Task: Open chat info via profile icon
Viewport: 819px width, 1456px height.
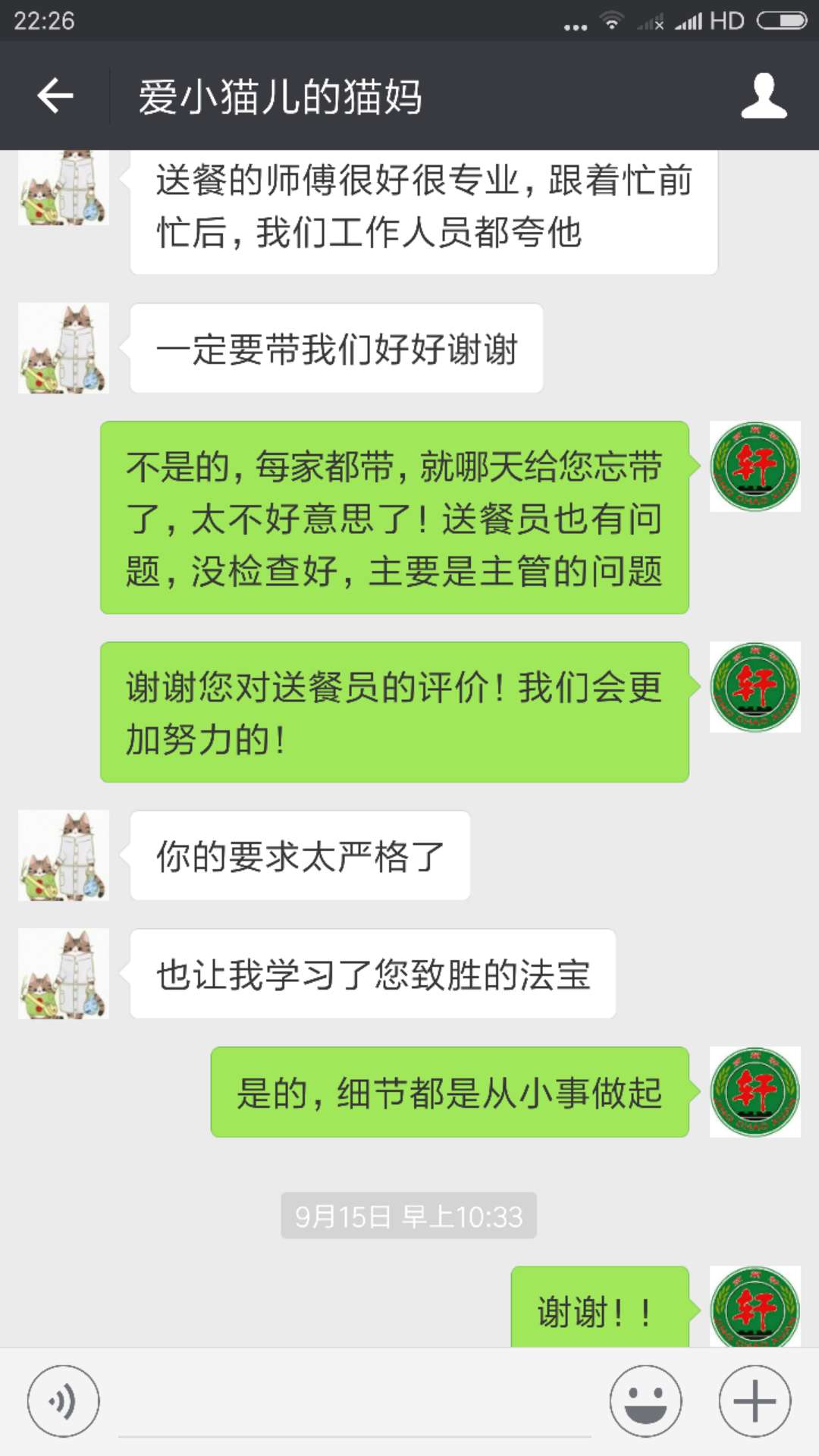Action: pos(764,96)
